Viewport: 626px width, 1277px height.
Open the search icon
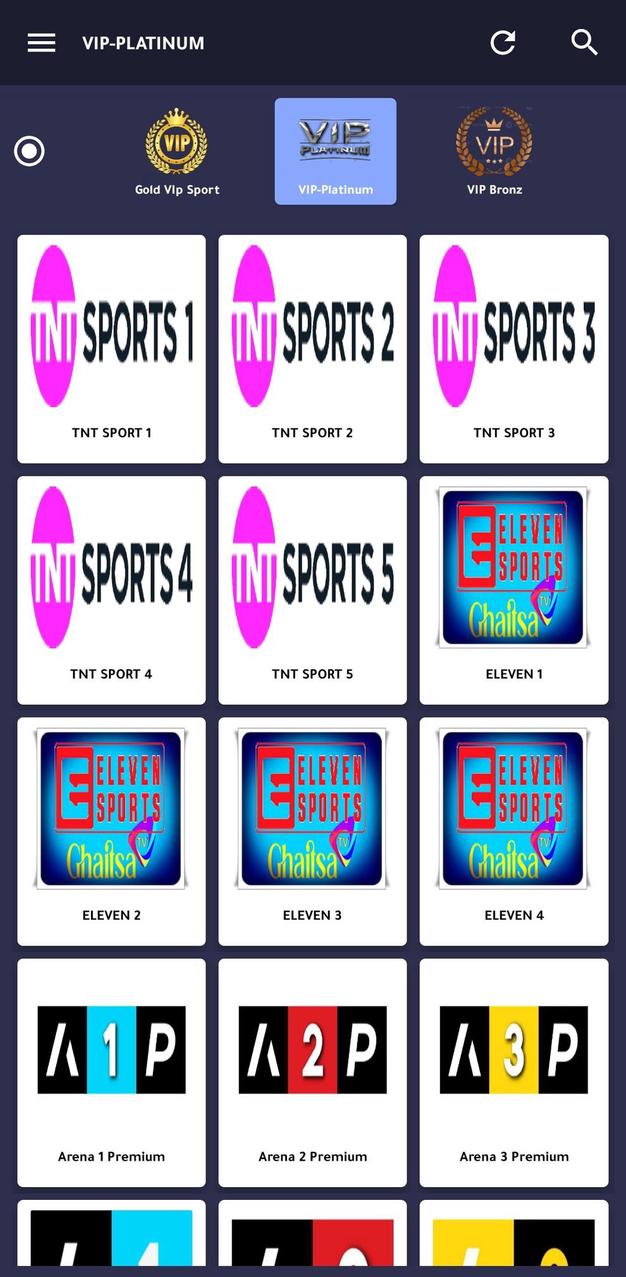(x=584, y=43)
